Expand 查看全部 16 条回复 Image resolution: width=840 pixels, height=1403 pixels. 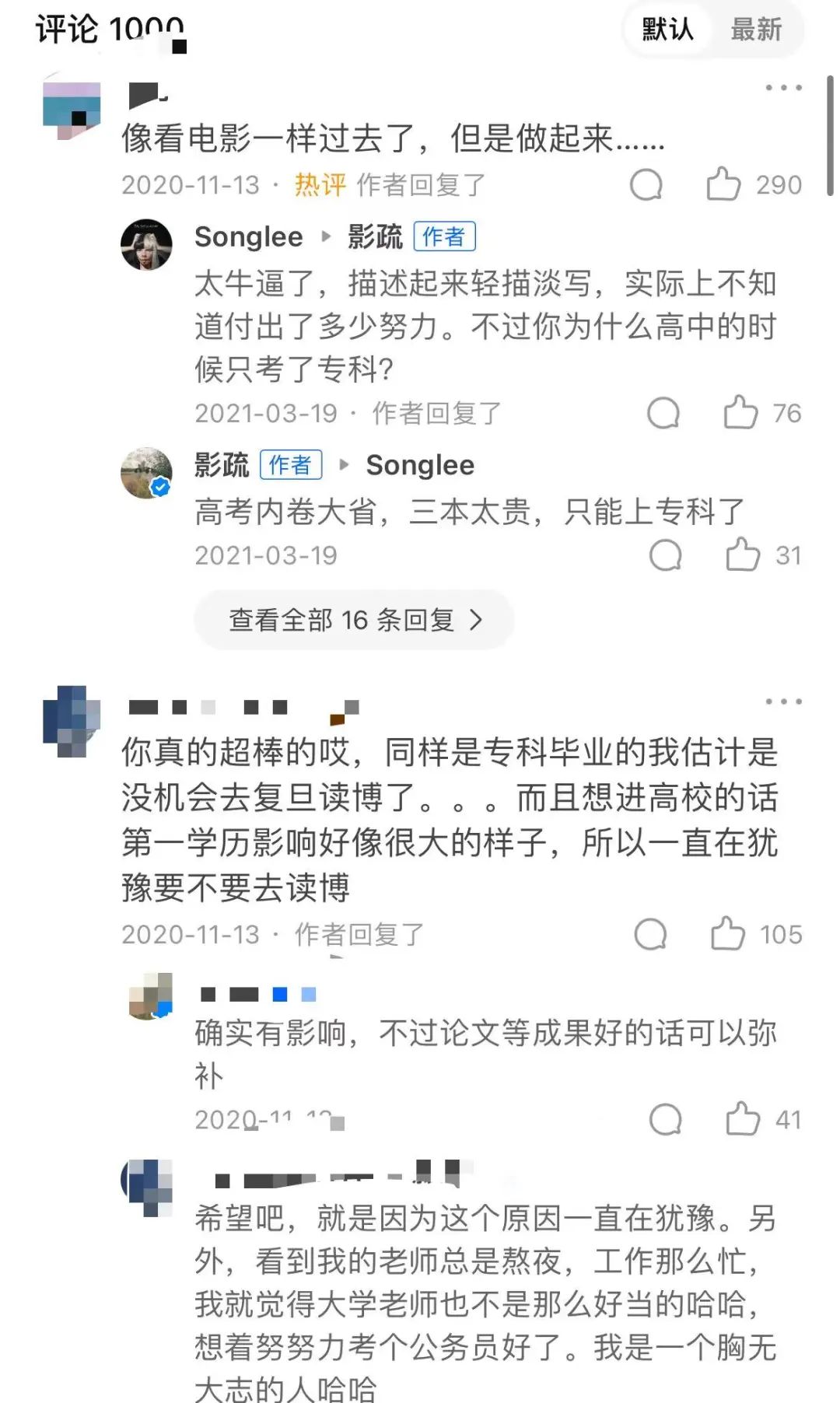coord(354,620)
